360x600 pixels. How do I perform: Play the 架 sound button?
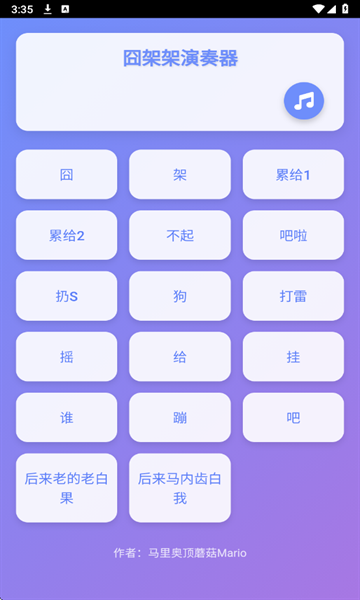[180, 174]
